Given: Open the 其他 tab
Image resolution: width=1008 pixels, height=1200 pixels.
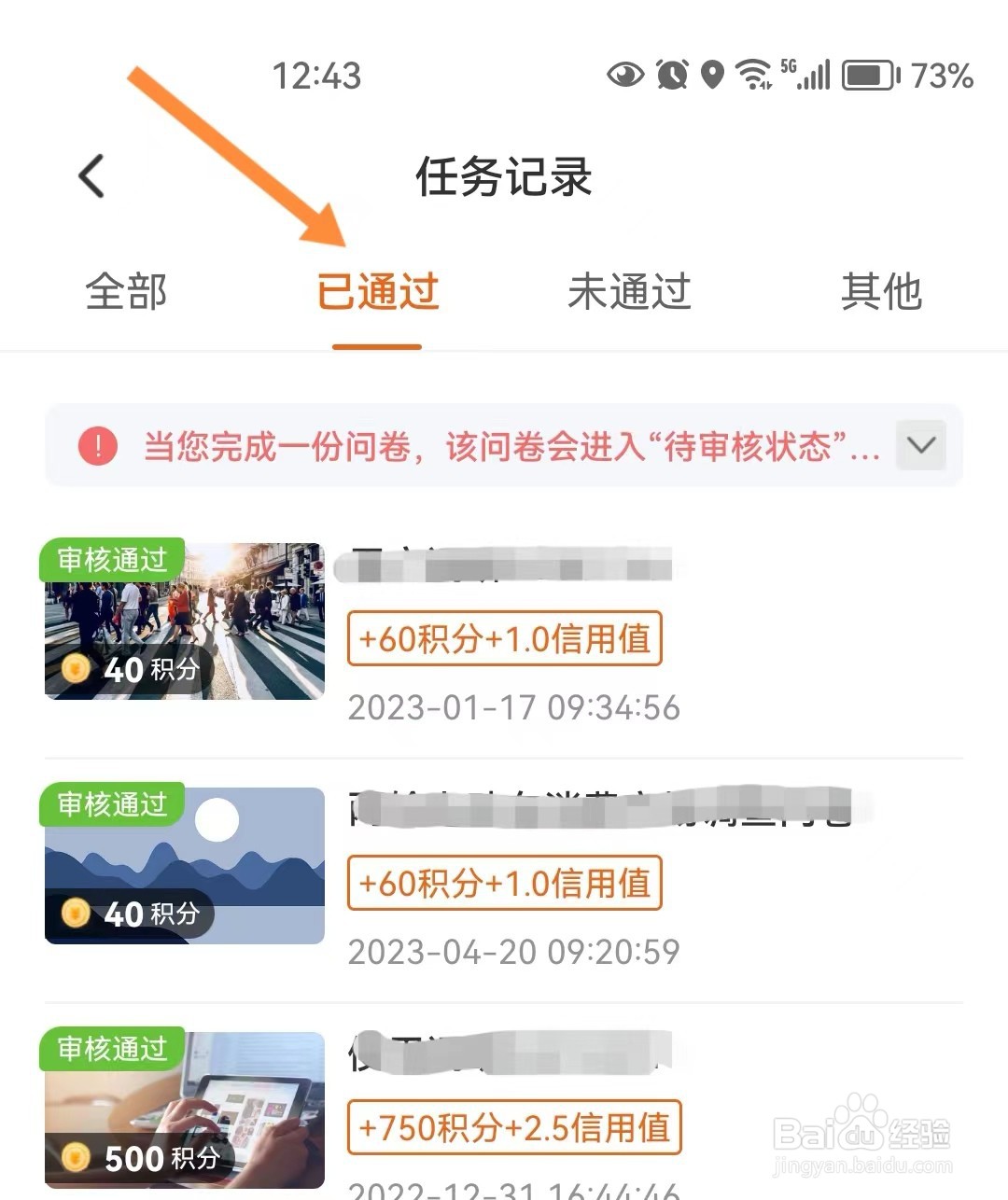Looking at the screenshot, I should click(882, 292).
